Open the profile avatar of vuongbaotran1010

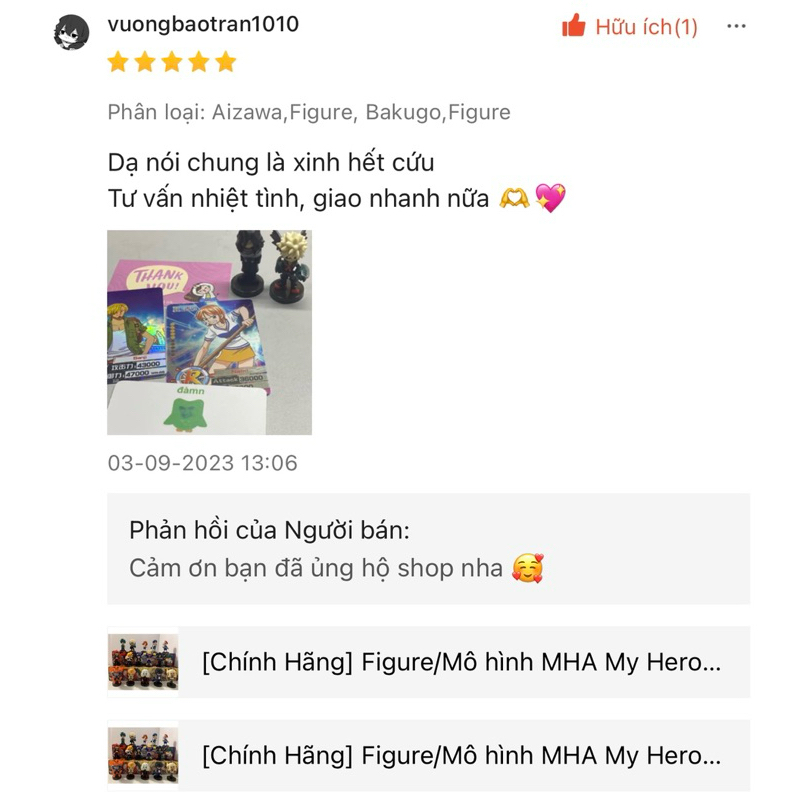pyautogui.click(x=71, y=32)
